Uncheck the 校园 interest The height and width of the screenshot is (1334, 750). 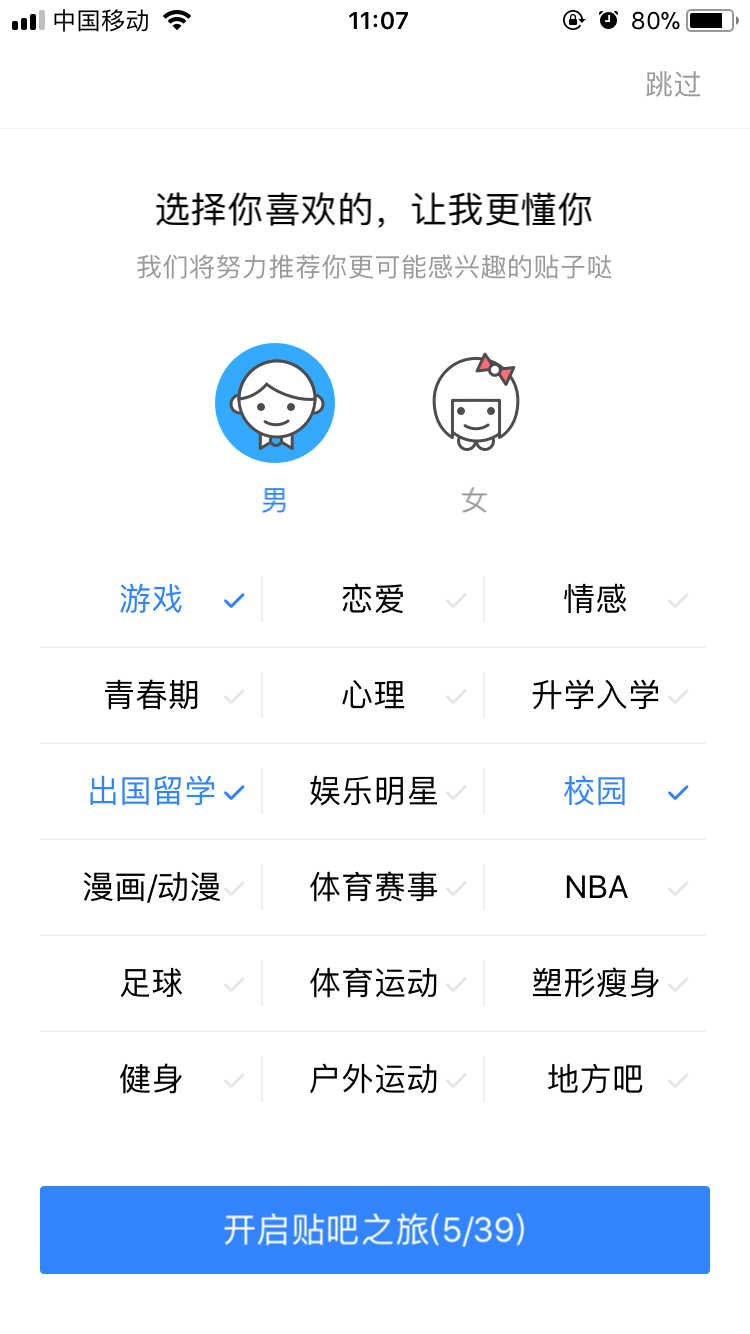tap(595, 792)
